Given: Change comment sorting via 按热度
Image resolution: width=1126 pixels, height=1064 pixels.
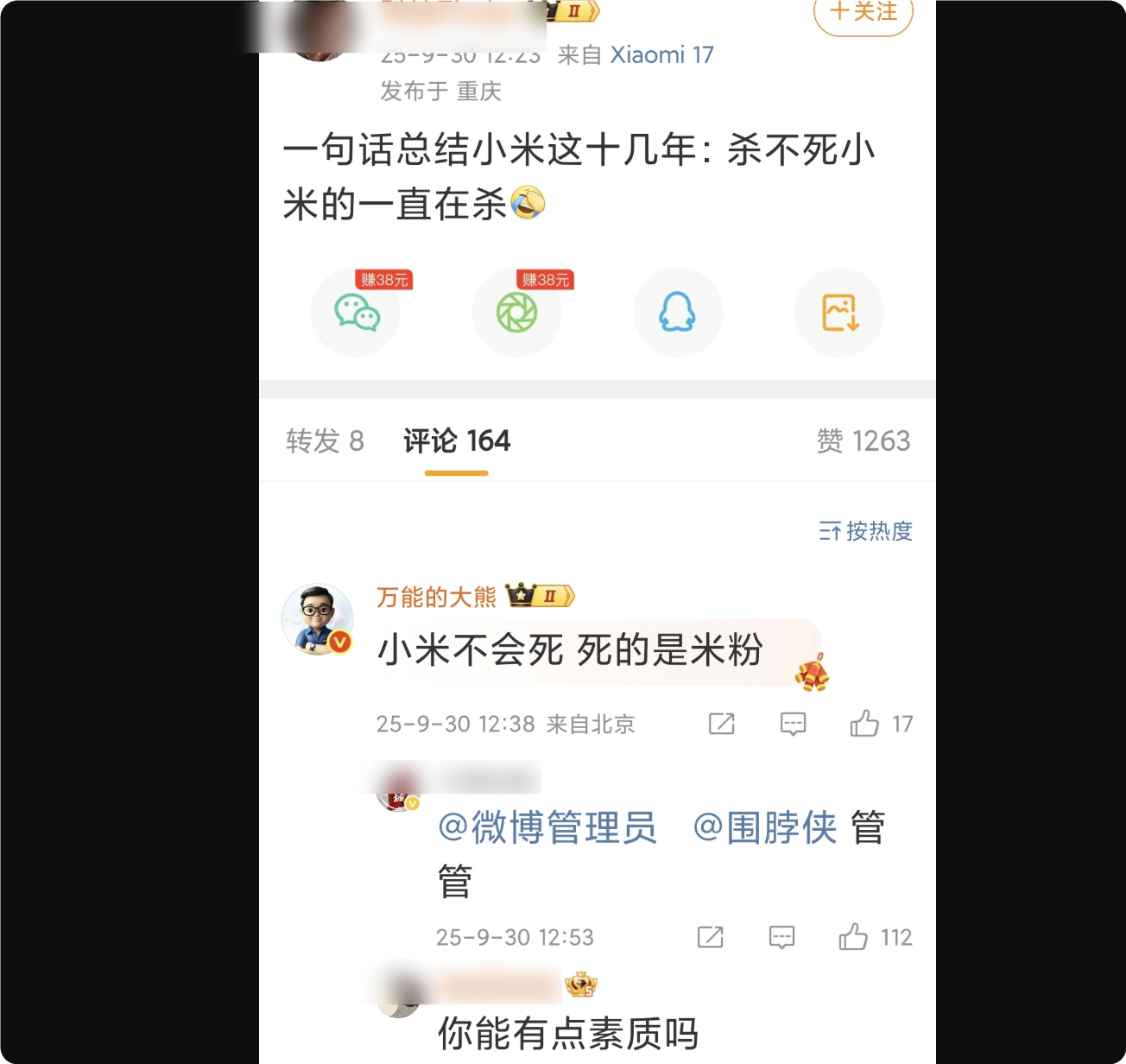Looking at the screenshot, I should click(865, 531).
